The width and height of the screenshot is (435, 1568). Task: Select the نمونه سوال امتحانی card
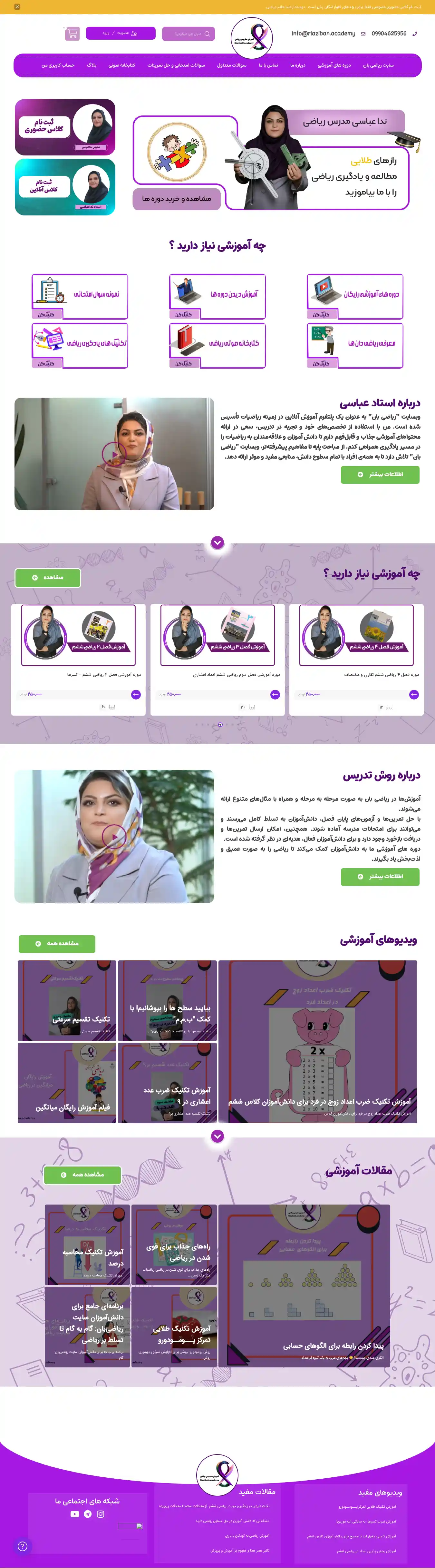tap(80, 296)
